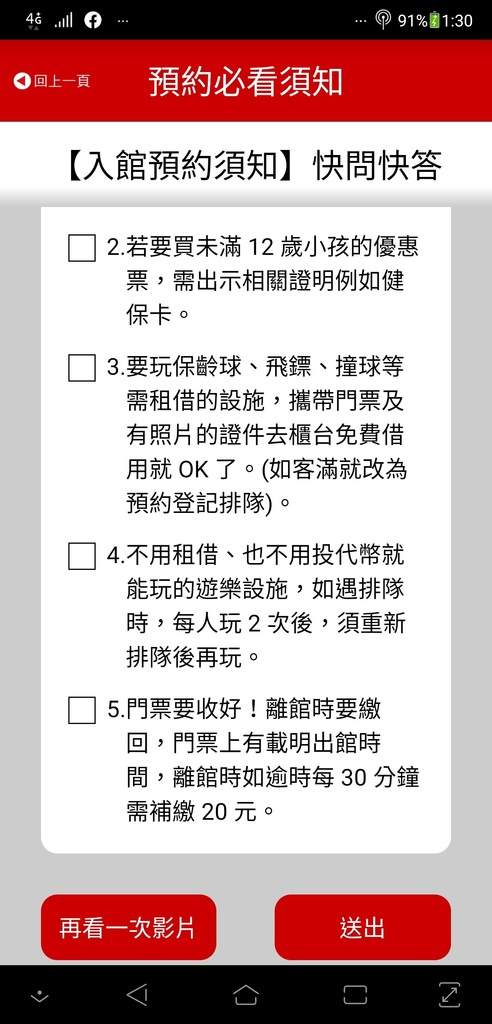Check item 2 about 未滿 12 歲小孩優惠票
The image size is (492, 1024).
(82, 248)
